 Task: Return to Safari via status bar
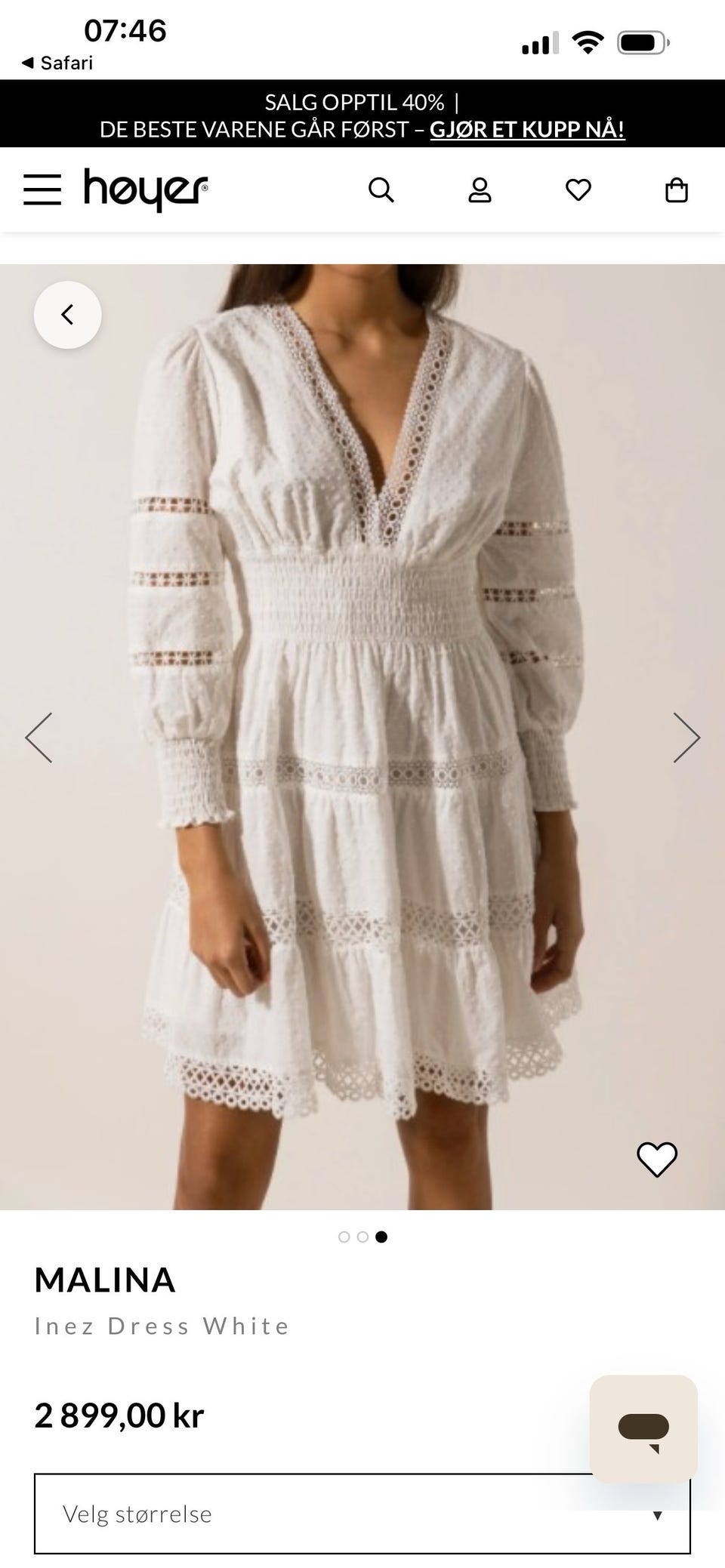click(57, 63)
